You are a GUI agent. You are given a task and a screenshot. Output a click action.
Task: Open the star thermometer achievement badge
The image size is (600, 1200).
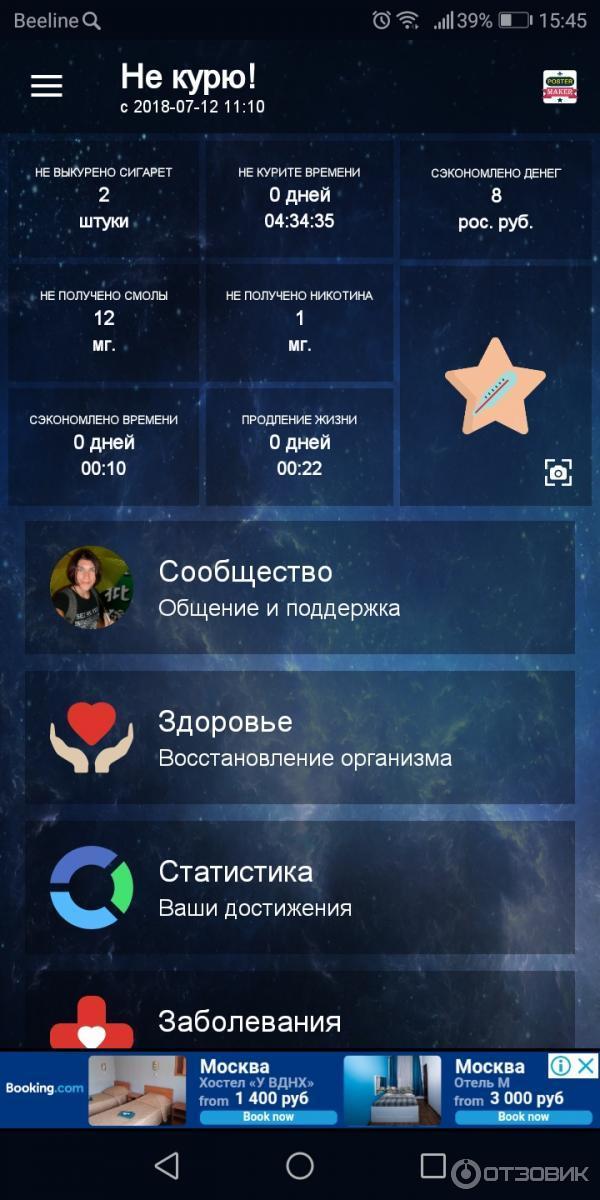click(x=495, y=387)
